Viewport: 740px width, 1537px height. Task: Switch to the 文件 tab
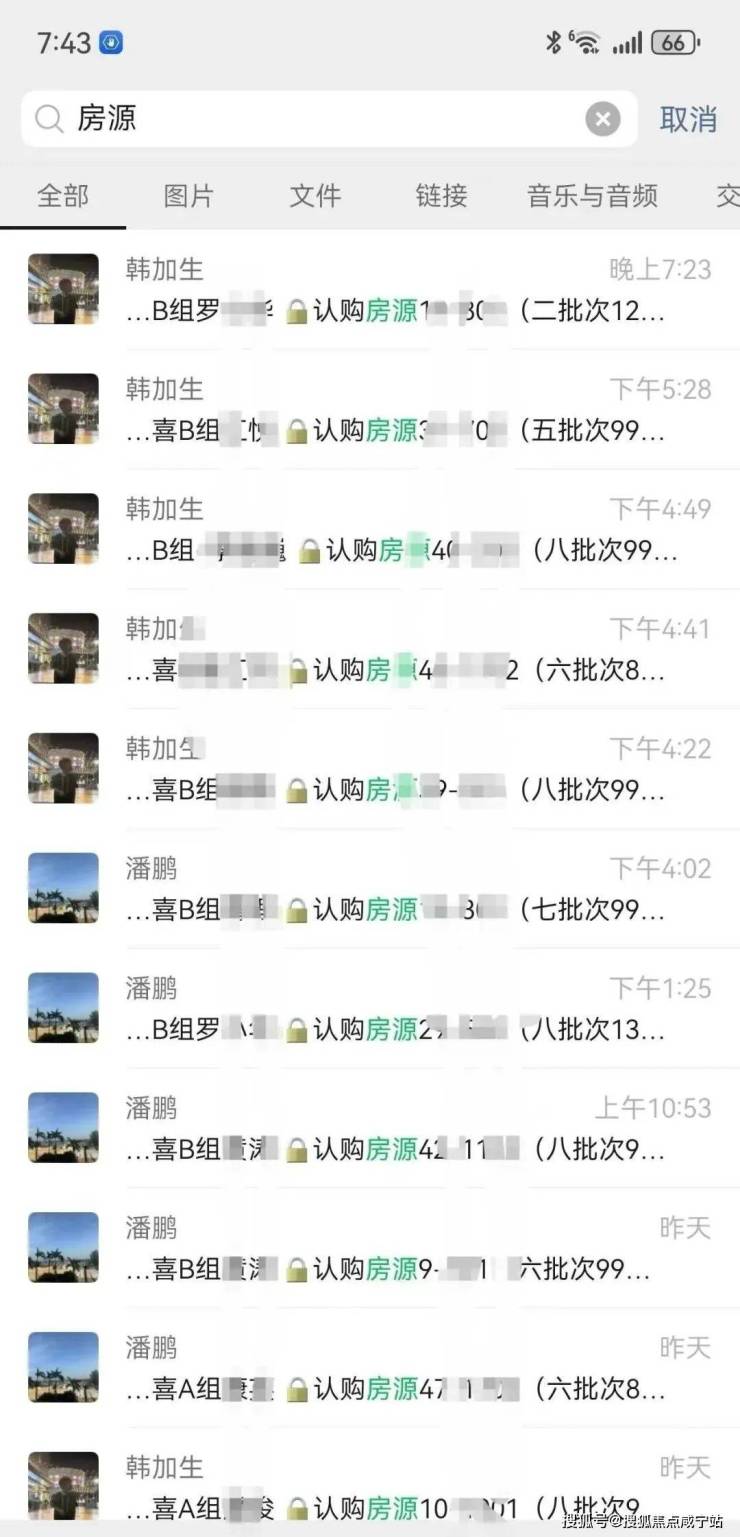tap(315, 196)
